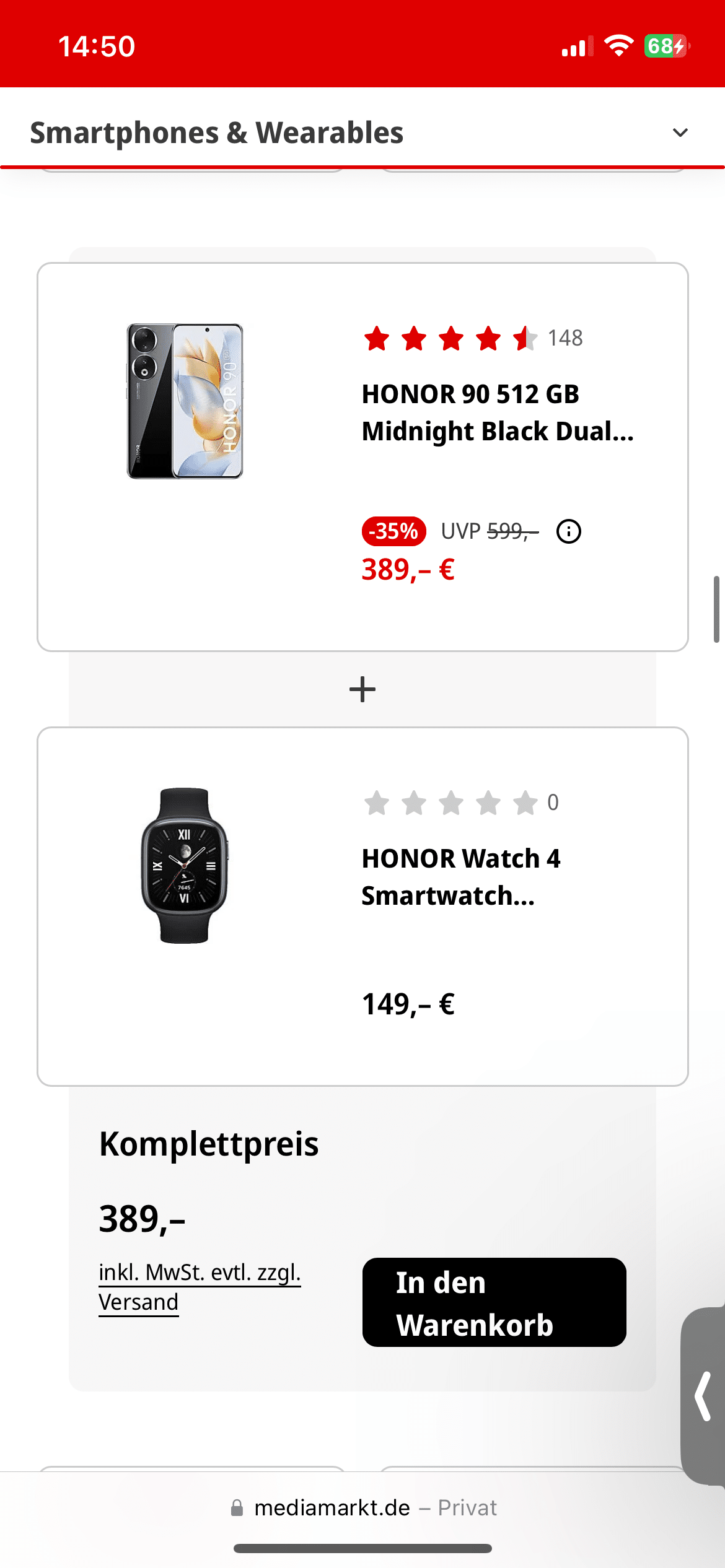The height and width of the screenshot is (1568, 725).
Task: Open the inkl. MwSt. evtl. zzgl. Versand link
Action: (199, 1287)
